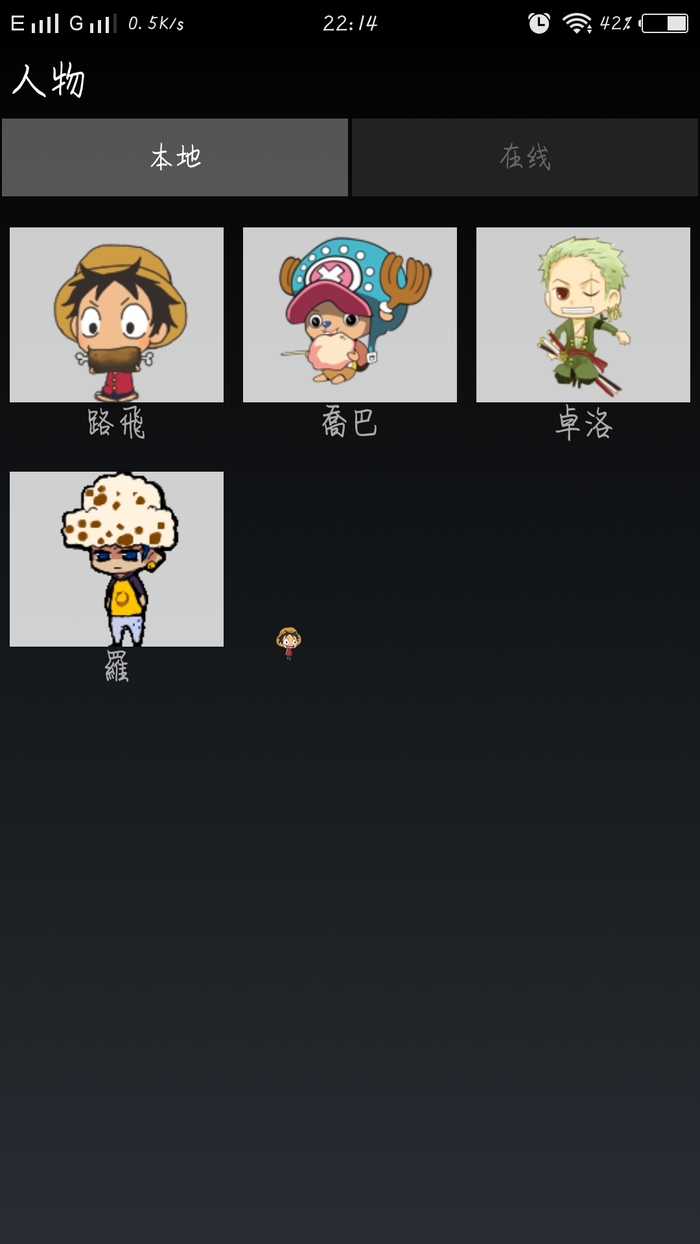700x1244 pixels.
Task: Switch to the 在线 tab
Action: pos(525,157)
